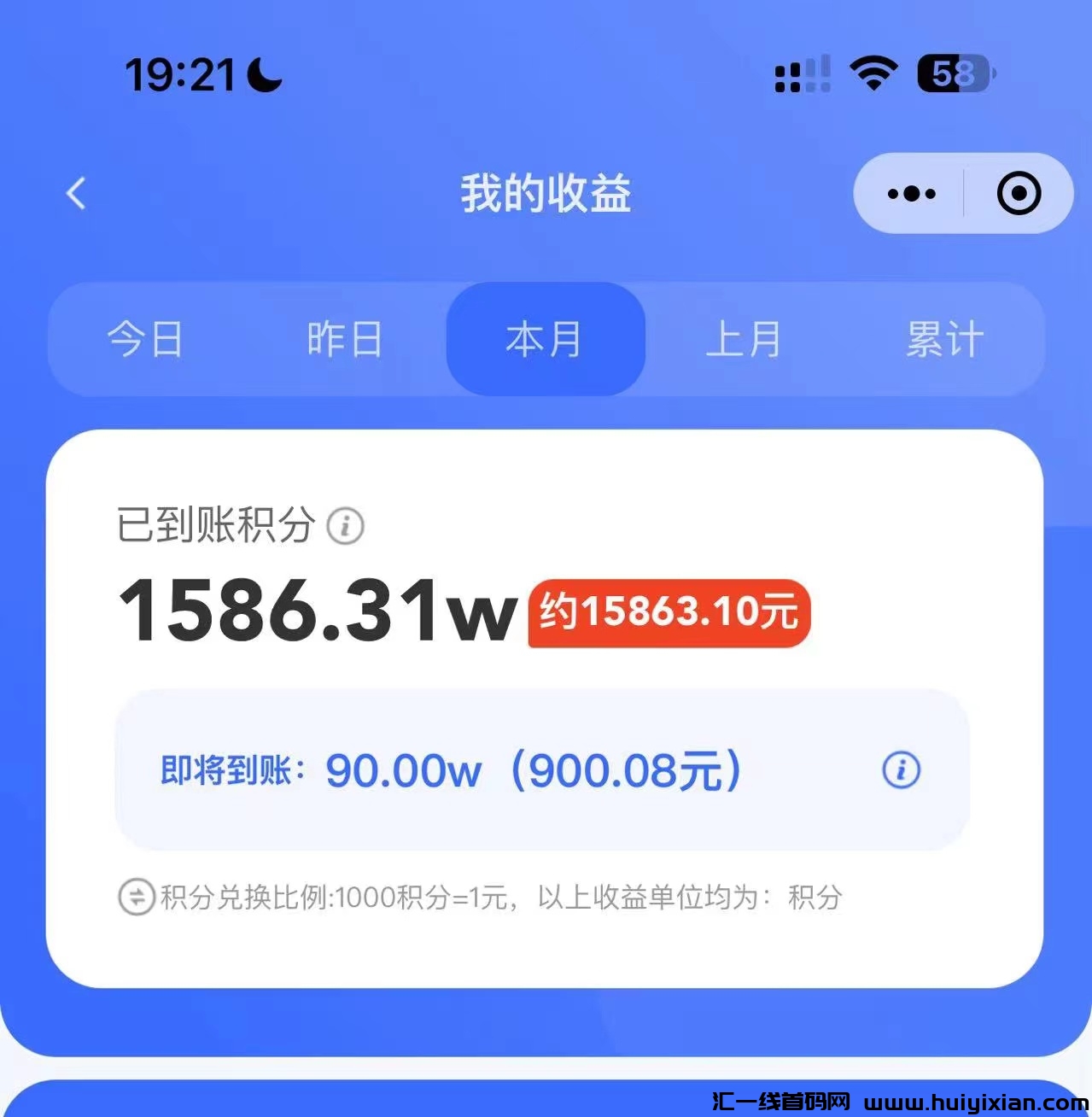This screenshot has height=1117, width=1092.
Task: Tap the battery indicator showing 58
Action: (953, 75)
